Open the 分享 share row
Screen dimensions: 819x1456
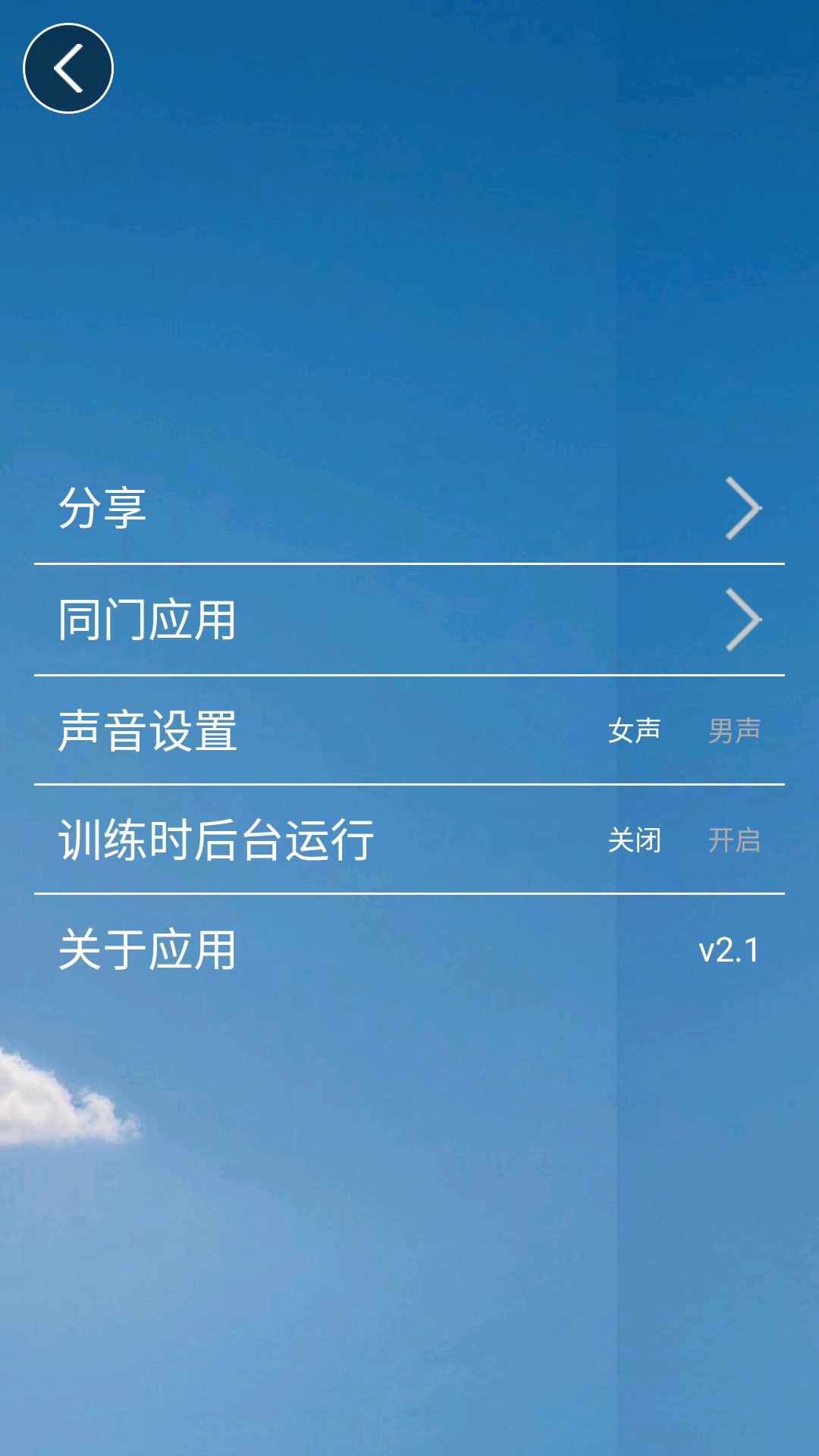(409, 508)
